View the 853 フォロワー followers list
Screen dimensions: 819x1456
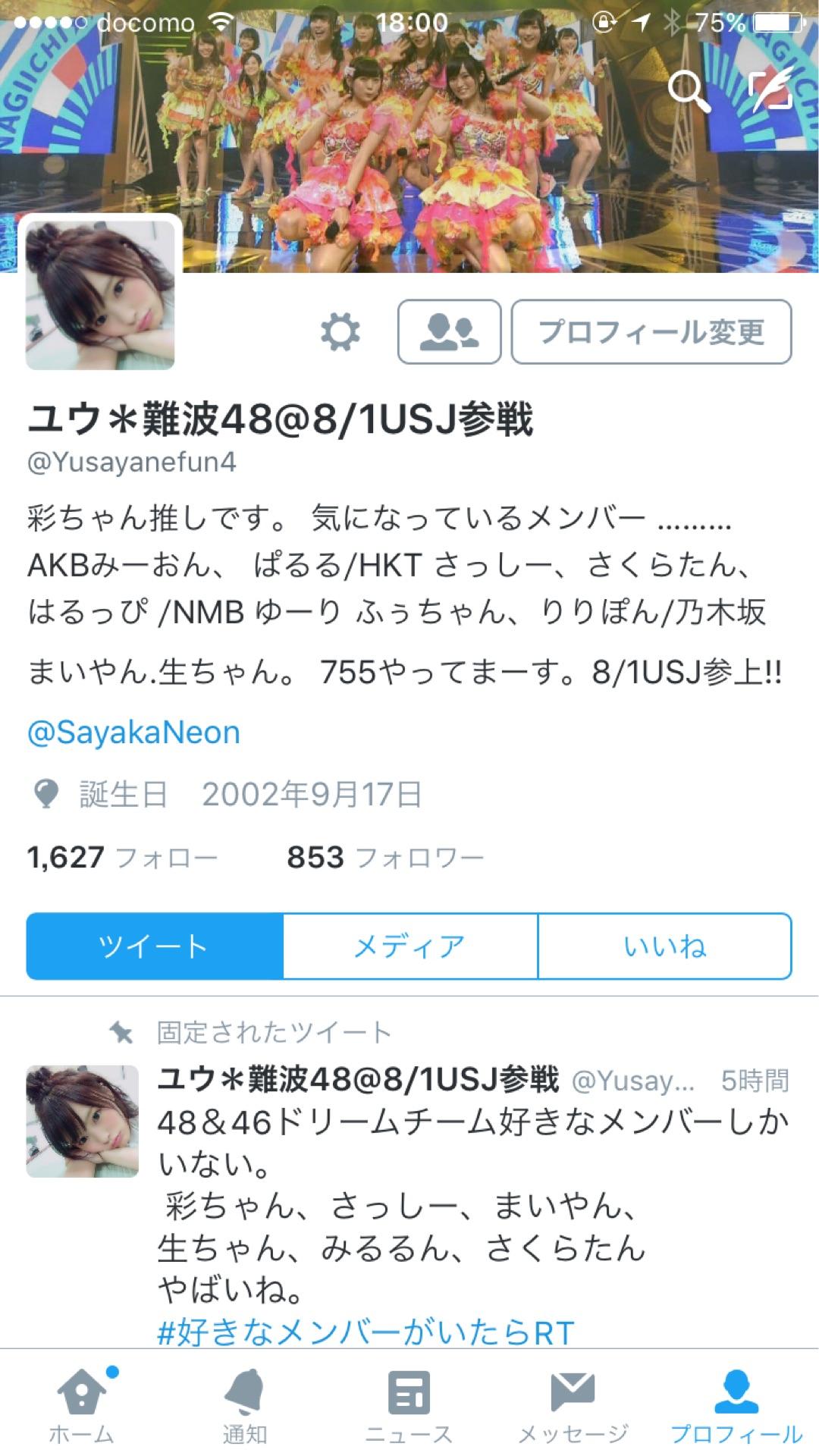(384, 858)
